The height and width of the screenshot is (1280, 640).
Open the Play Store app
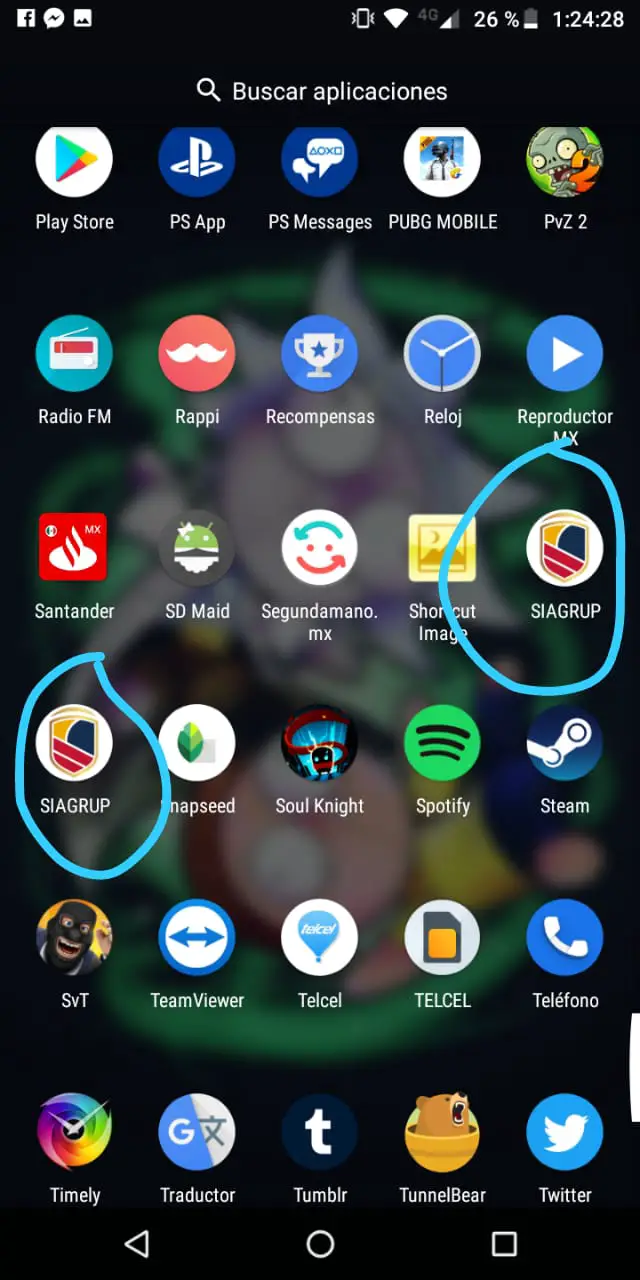click(74, 160)
